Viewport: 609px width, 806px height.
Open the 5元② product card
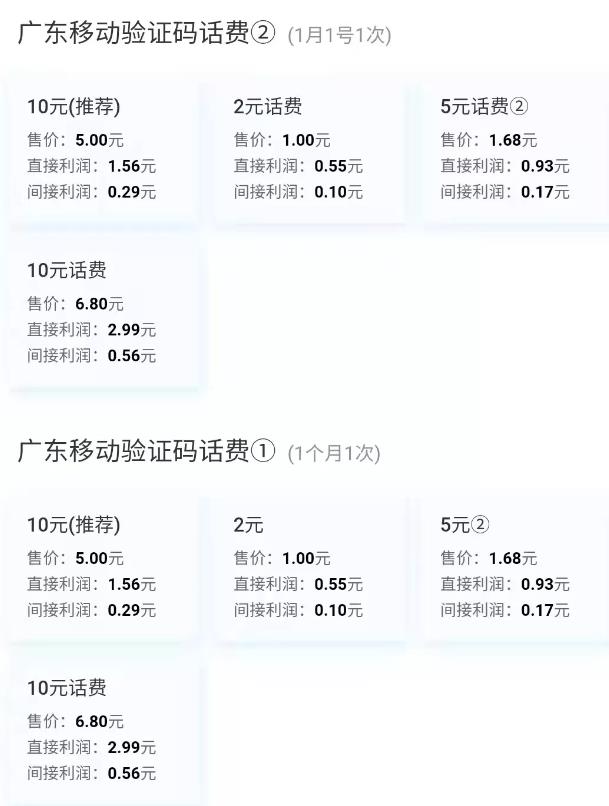515,566
